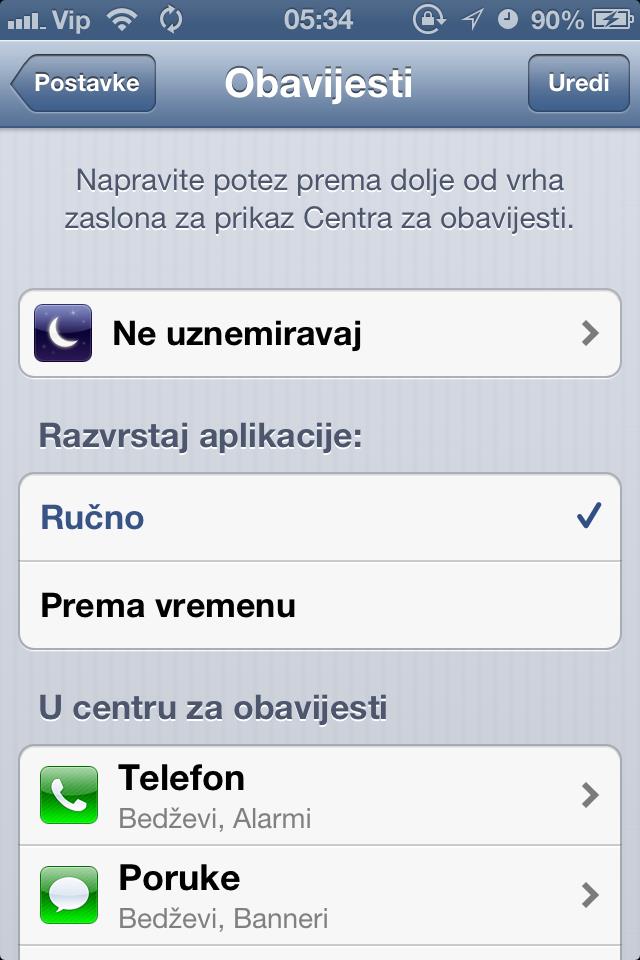The image size is (640, 960).
Task: Tap the Uredi edit button
Action: click(x=578, y=83)
